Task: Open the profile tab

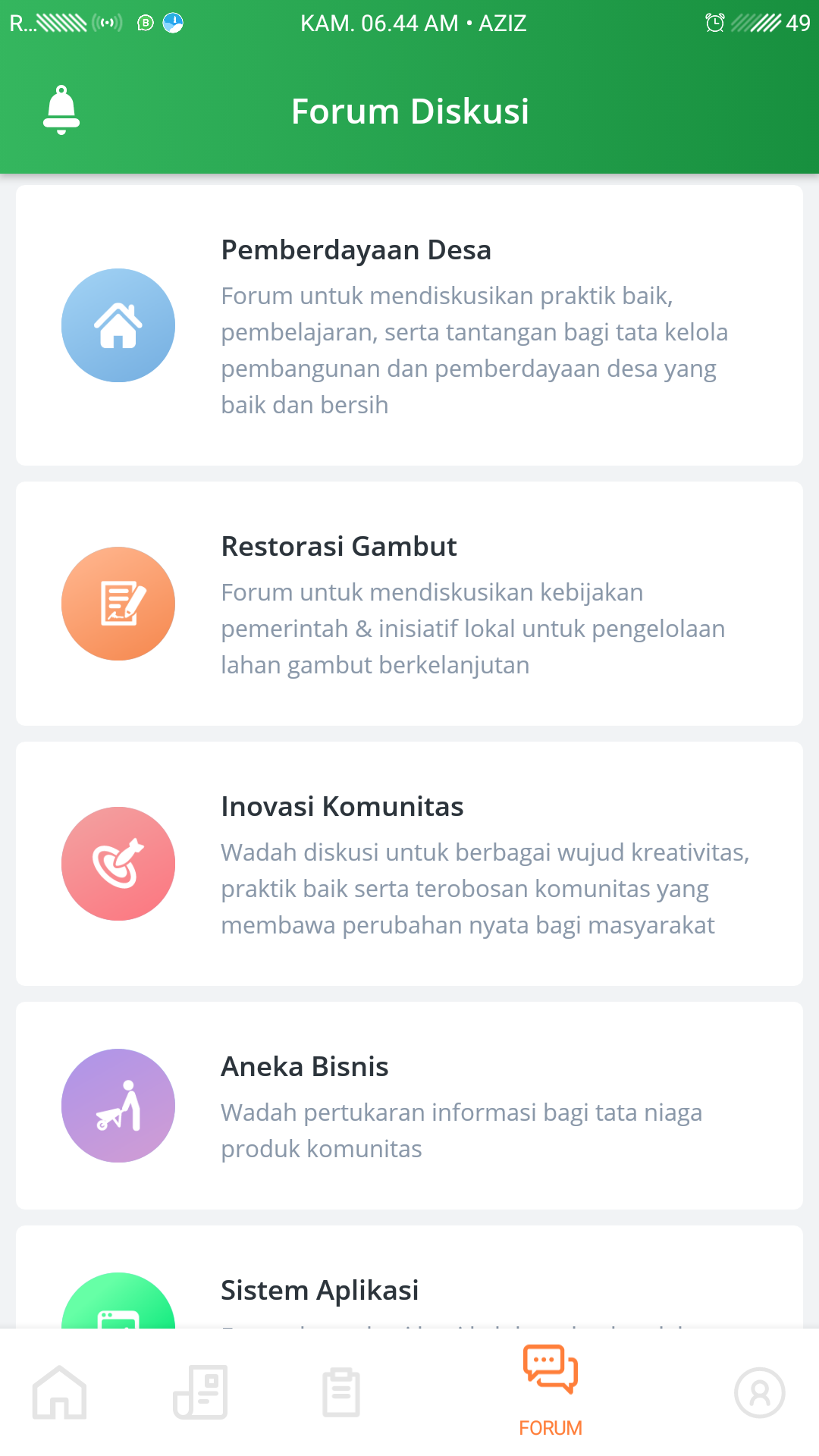Action: (759, 1392)
